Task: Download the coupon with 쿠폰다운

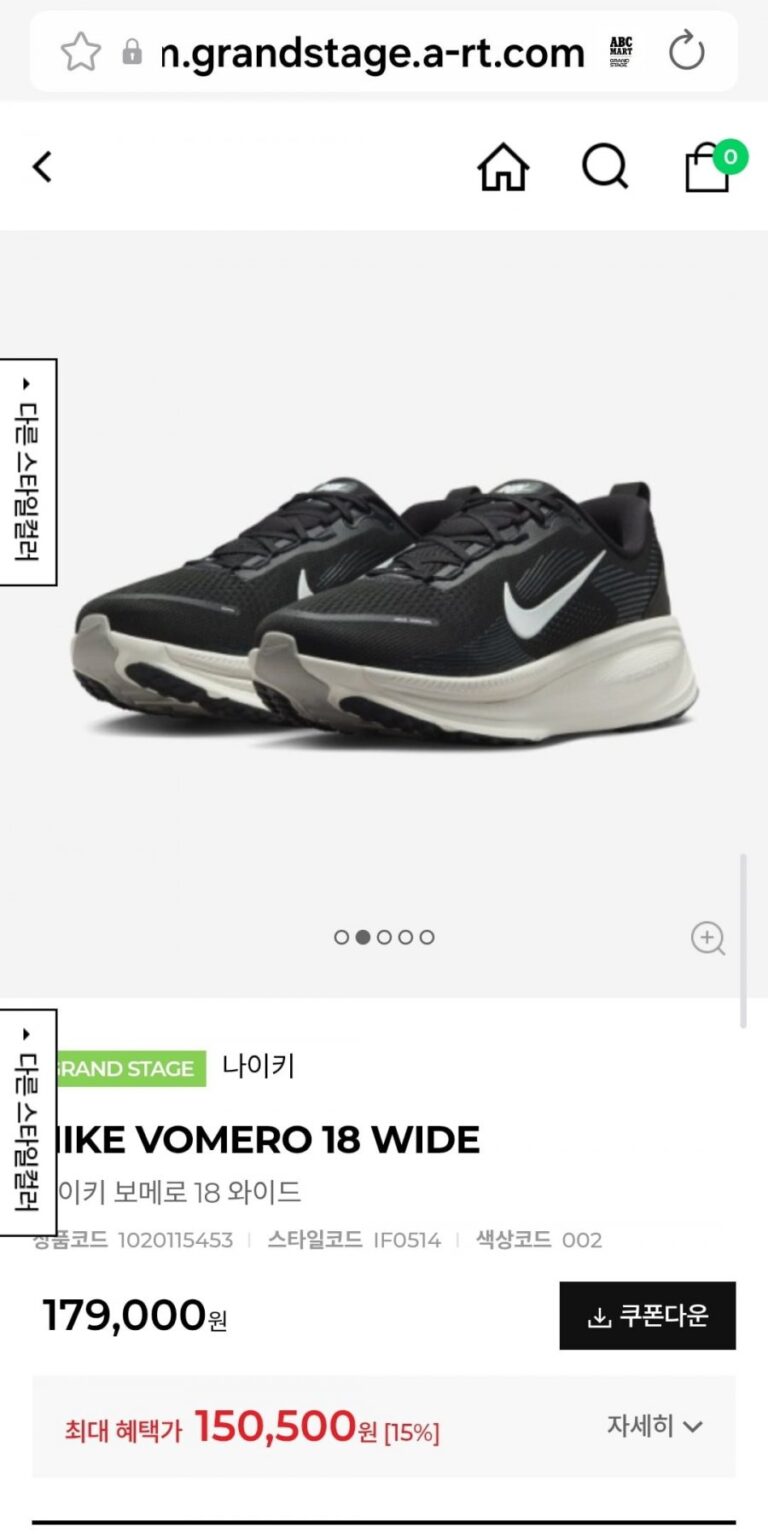Action: (647, 1316)
